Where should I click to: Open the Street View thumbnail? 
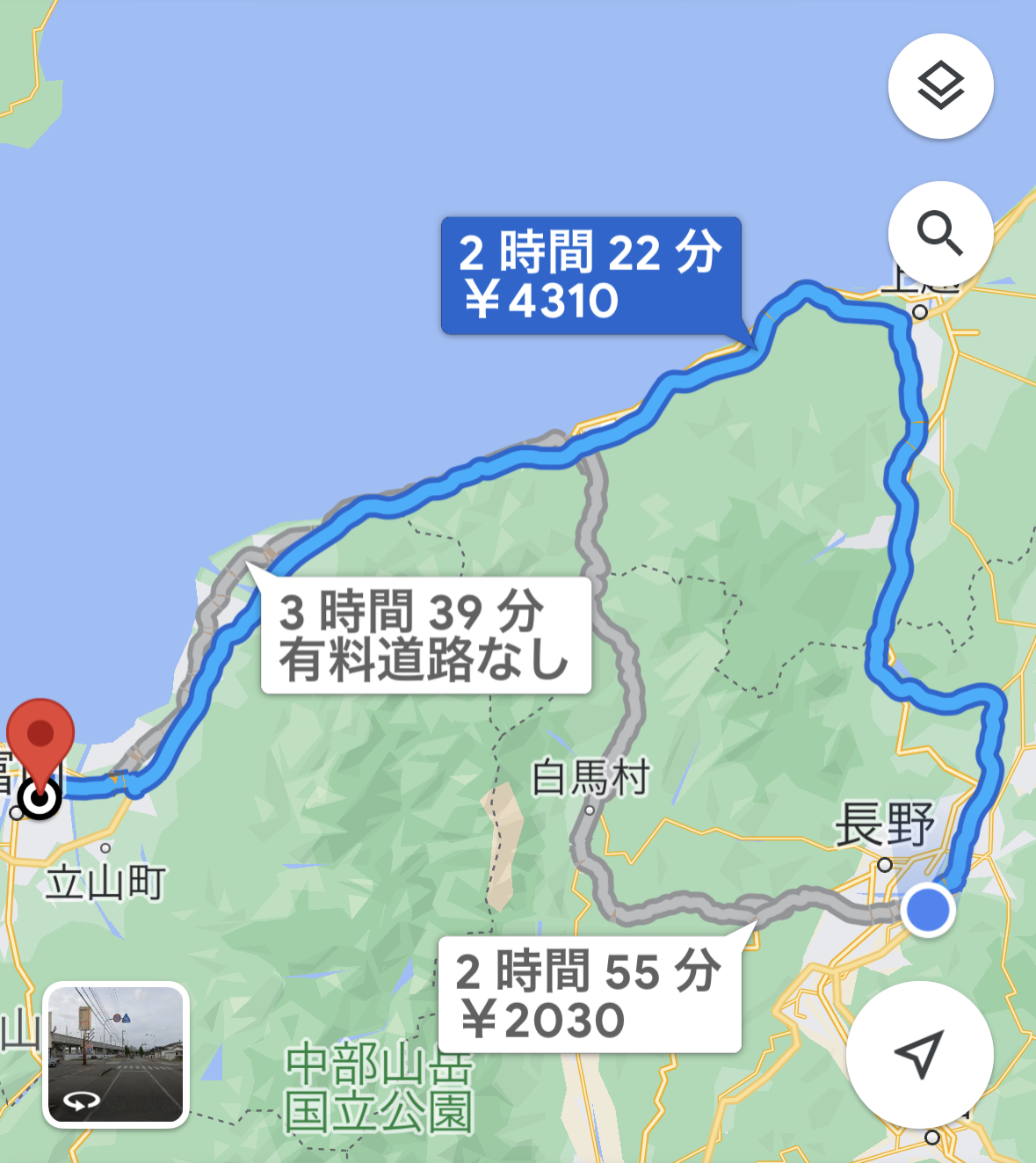116,1054
